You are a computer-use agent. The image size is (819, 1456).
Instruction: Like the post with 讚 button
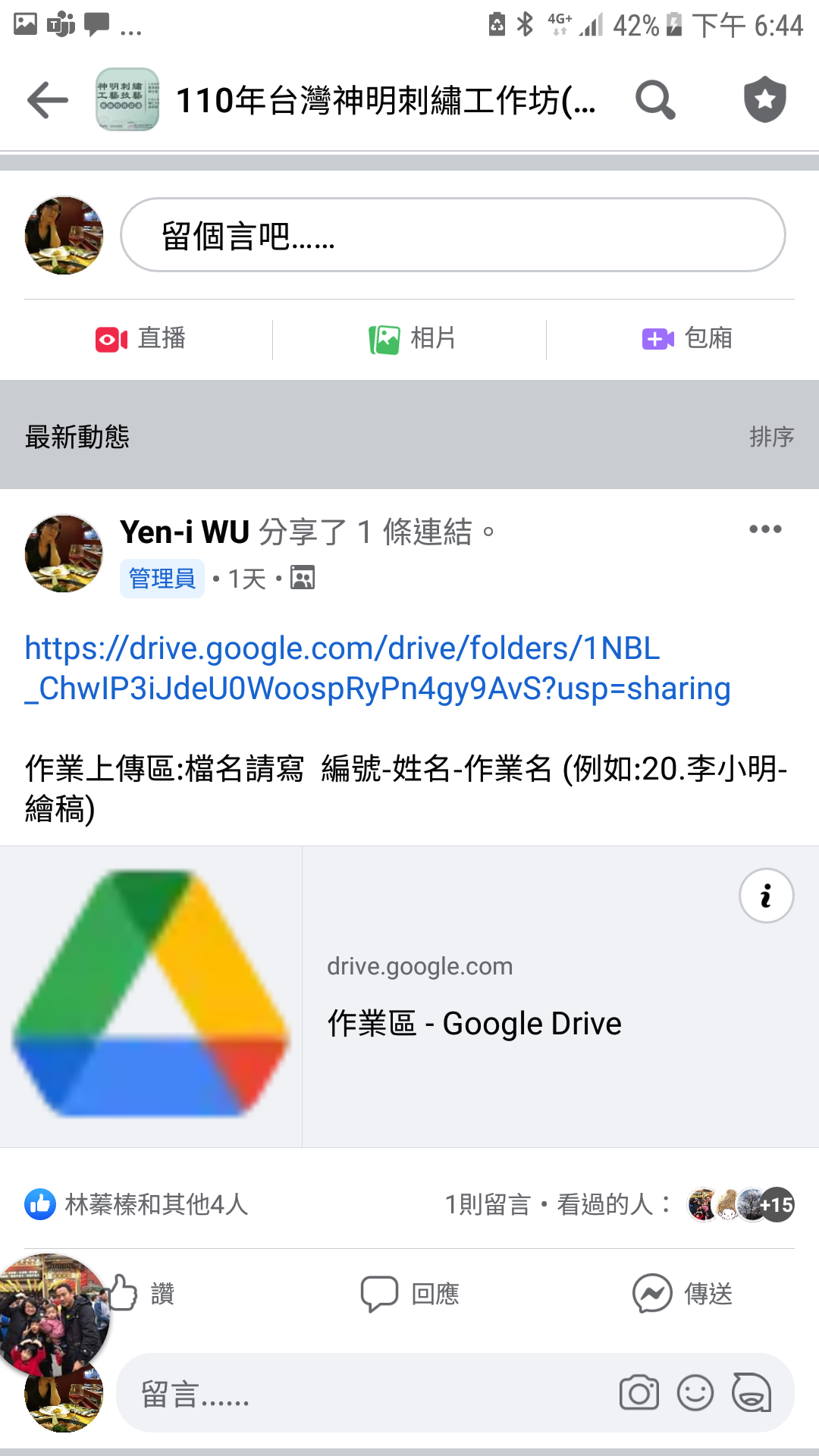[x=144, y=1294]
